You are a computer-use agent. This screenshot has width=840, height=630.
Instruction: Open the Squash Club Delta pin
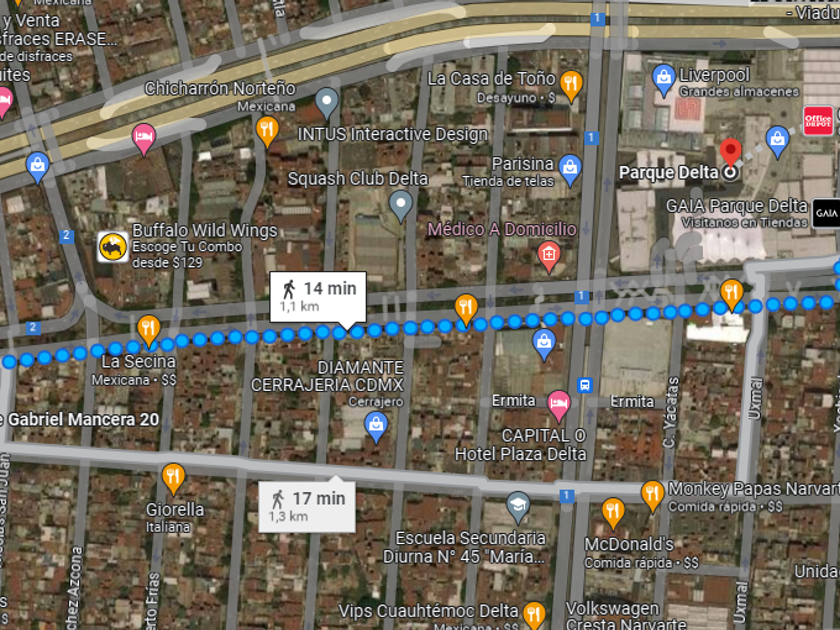pyautogui.click(x=401, y=206)
